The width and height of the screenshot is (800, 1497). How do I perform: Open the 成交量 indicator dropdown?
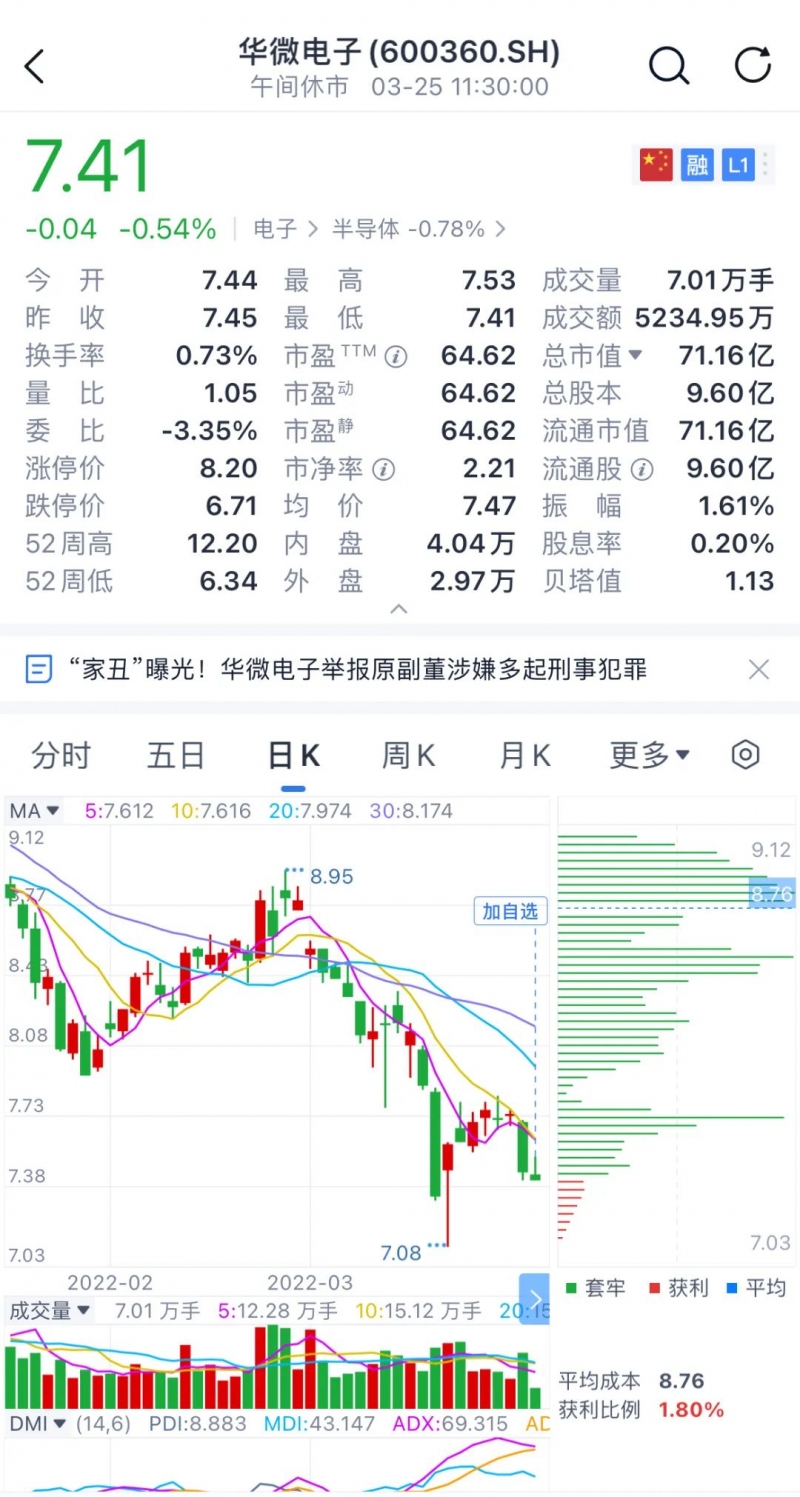coord(50,1310)
